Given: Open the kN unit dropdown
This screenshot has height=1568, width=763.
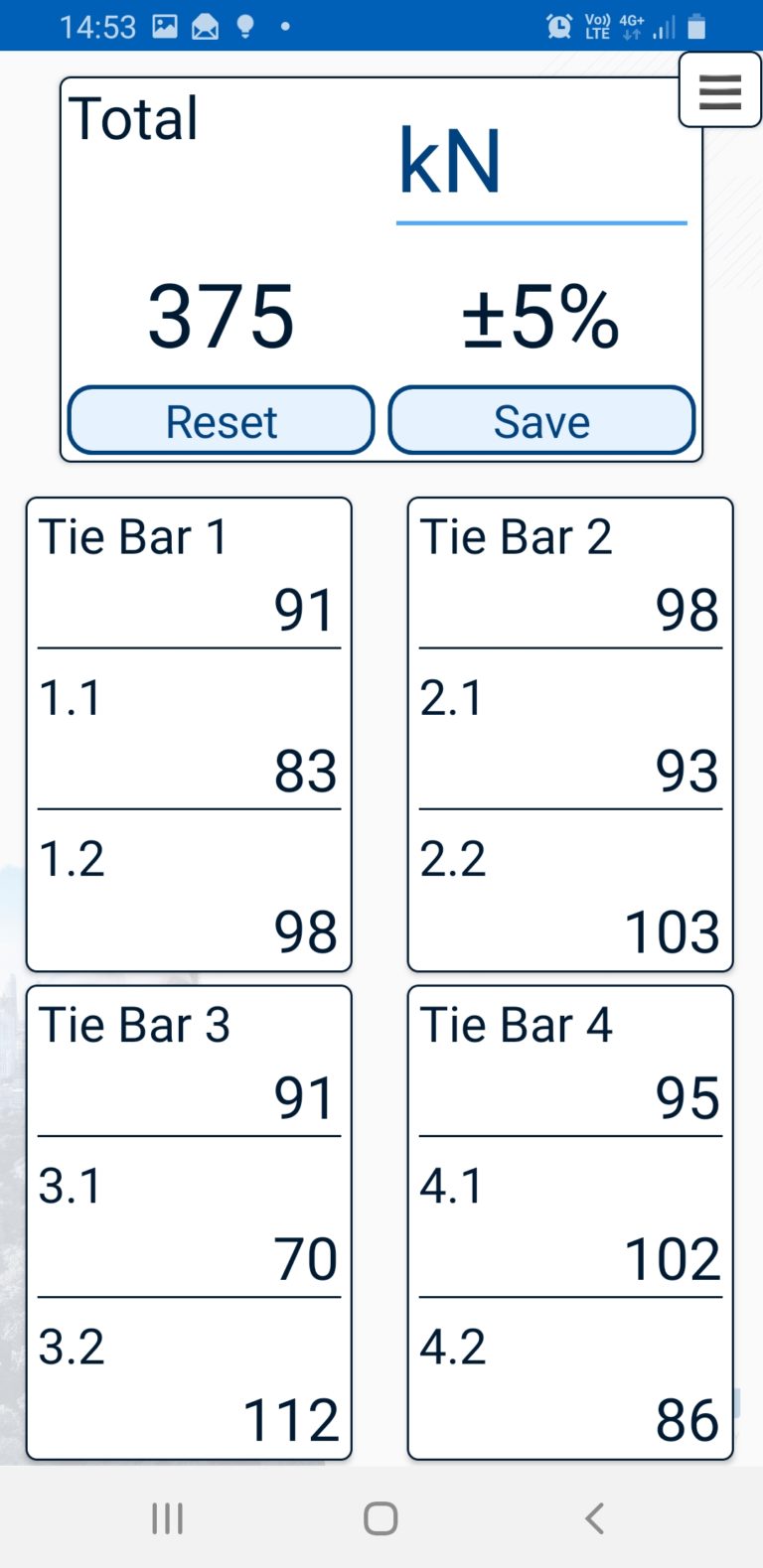Looking at the screenshot, I should [540, 164].
